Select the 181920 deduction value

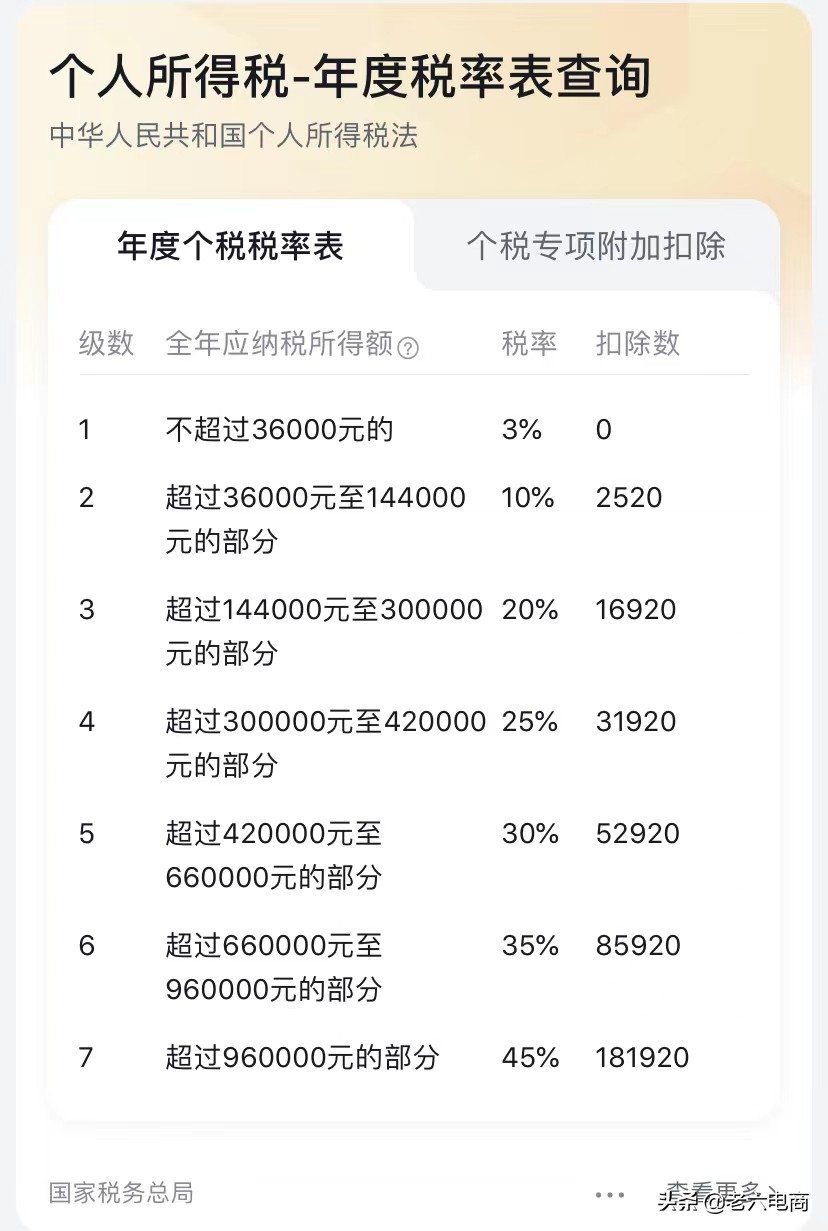coord(644,1057)
